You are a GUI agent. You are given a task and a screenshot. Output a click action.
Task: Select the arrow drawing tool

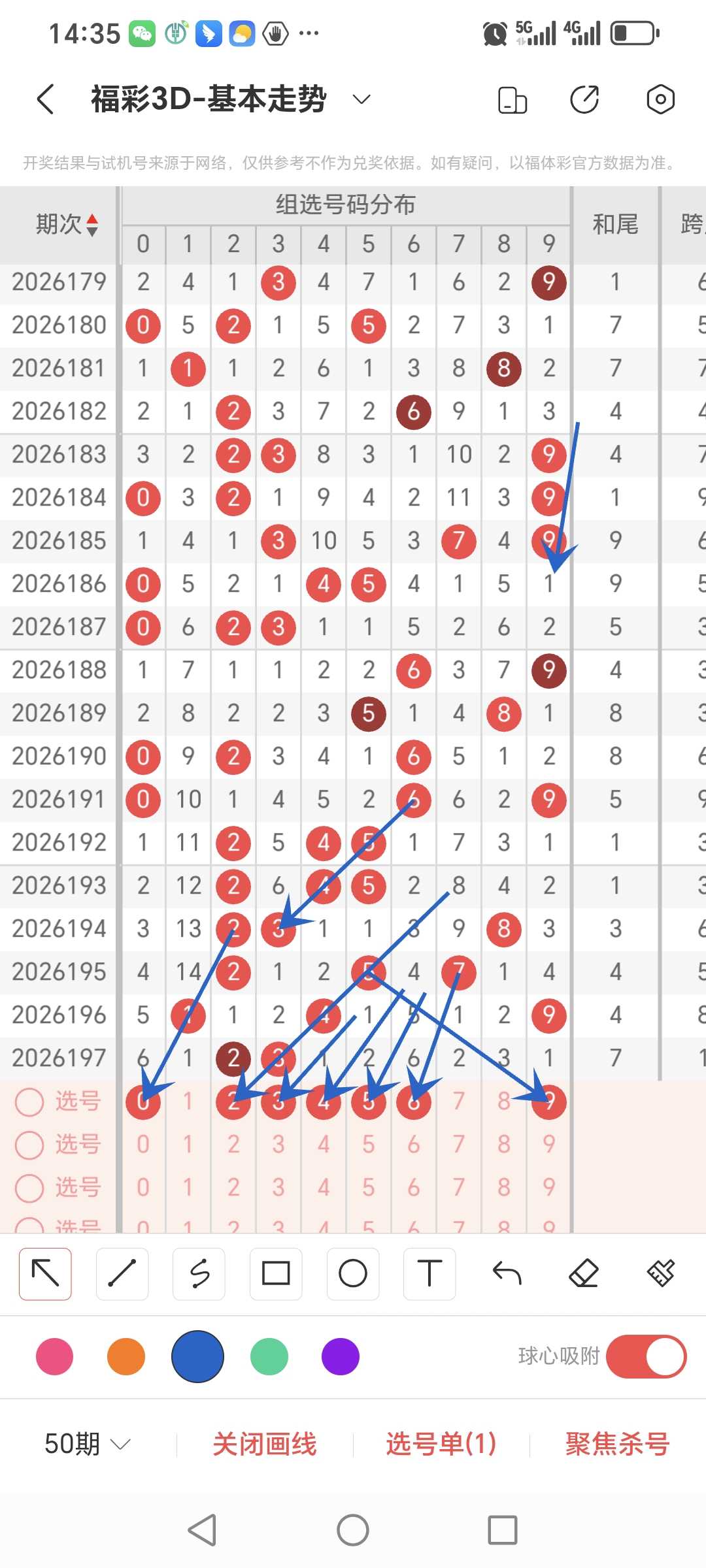click(45, 1273)
